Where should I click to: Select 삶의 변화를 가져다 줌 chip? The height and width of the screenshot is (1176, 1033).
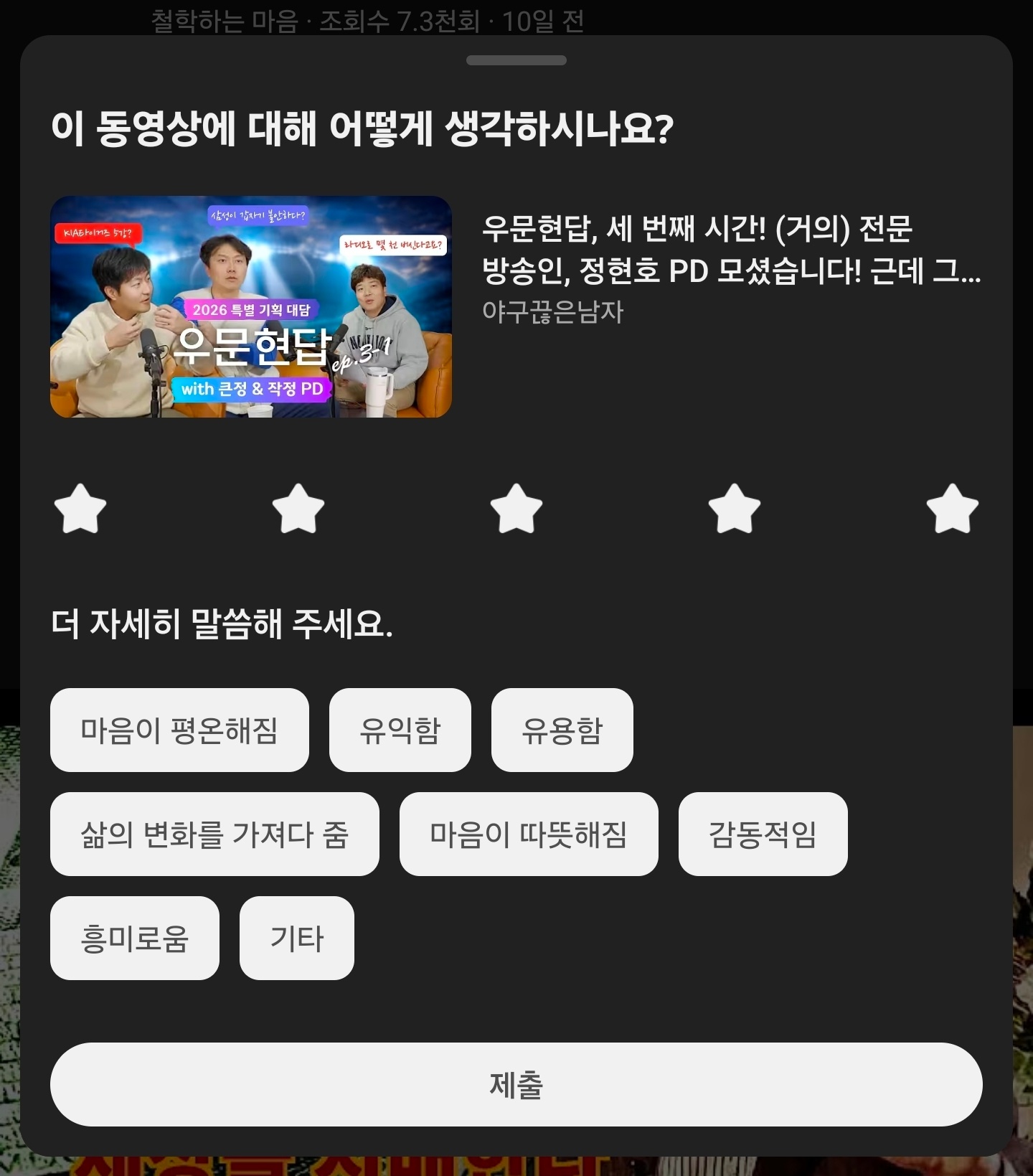214,834
